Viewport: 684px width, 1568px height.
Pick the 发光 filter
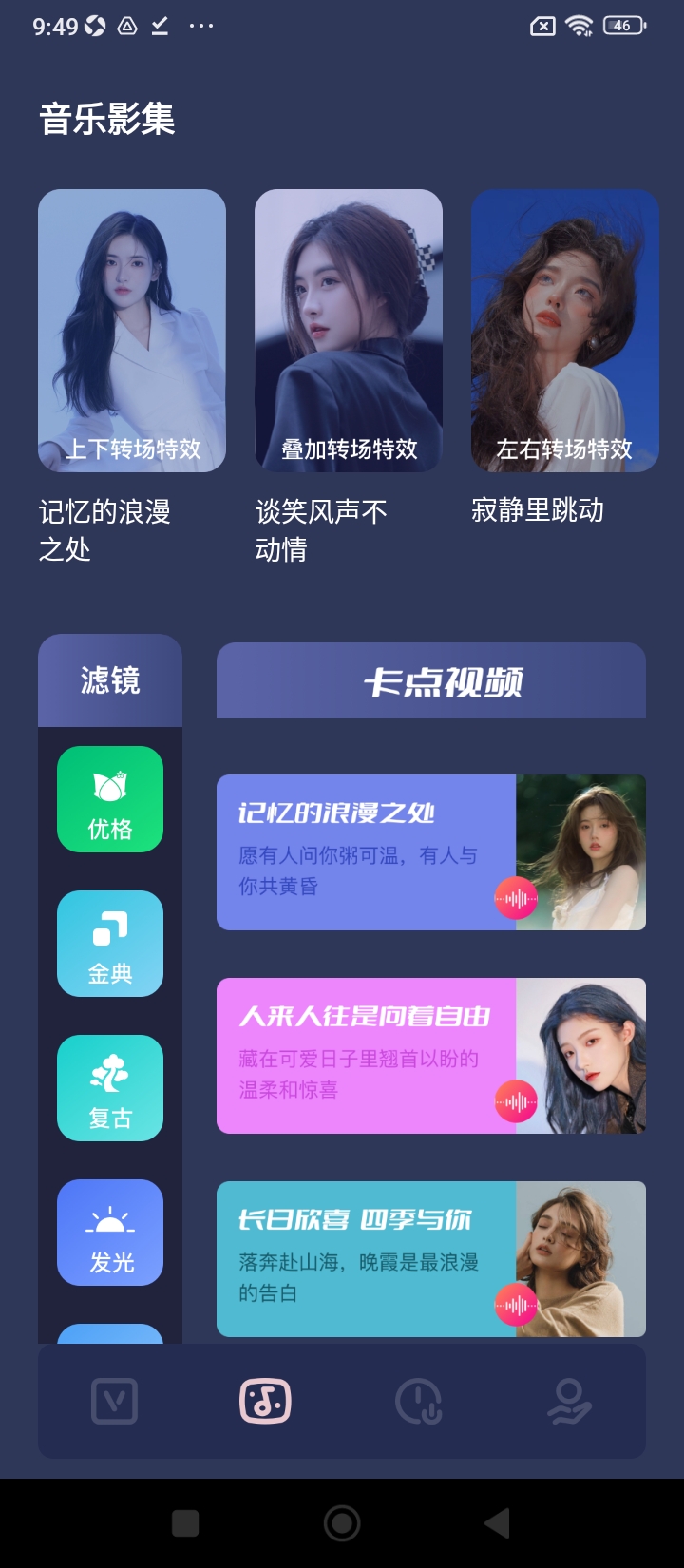point(110,1233)
